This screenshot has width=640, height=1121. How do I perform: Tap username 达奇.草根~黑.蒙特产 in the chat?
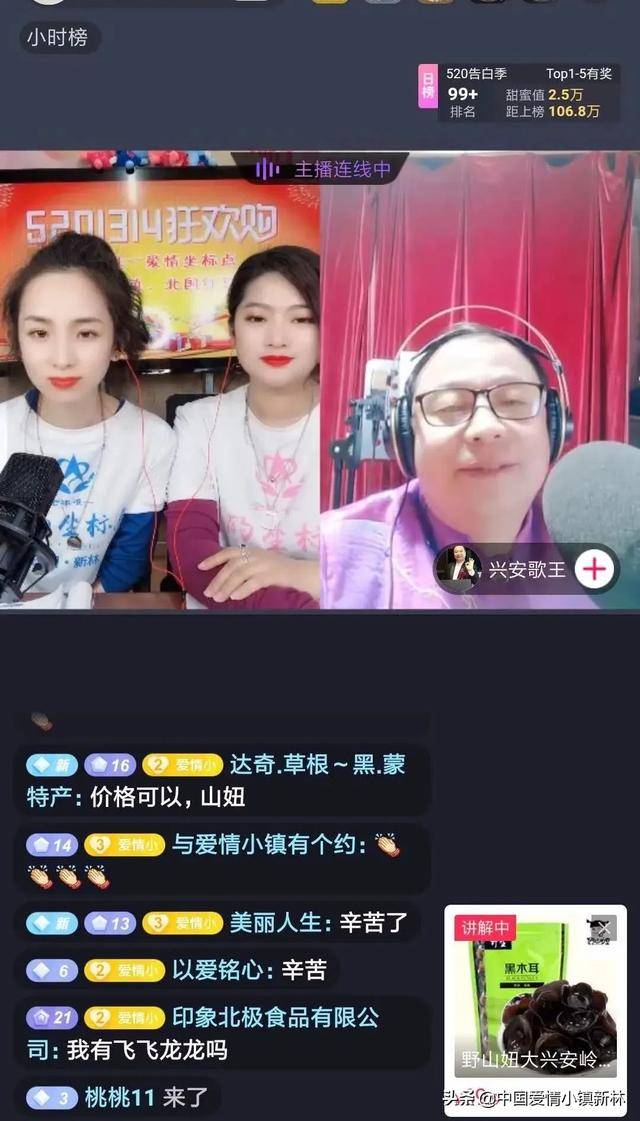pos(317,765)
